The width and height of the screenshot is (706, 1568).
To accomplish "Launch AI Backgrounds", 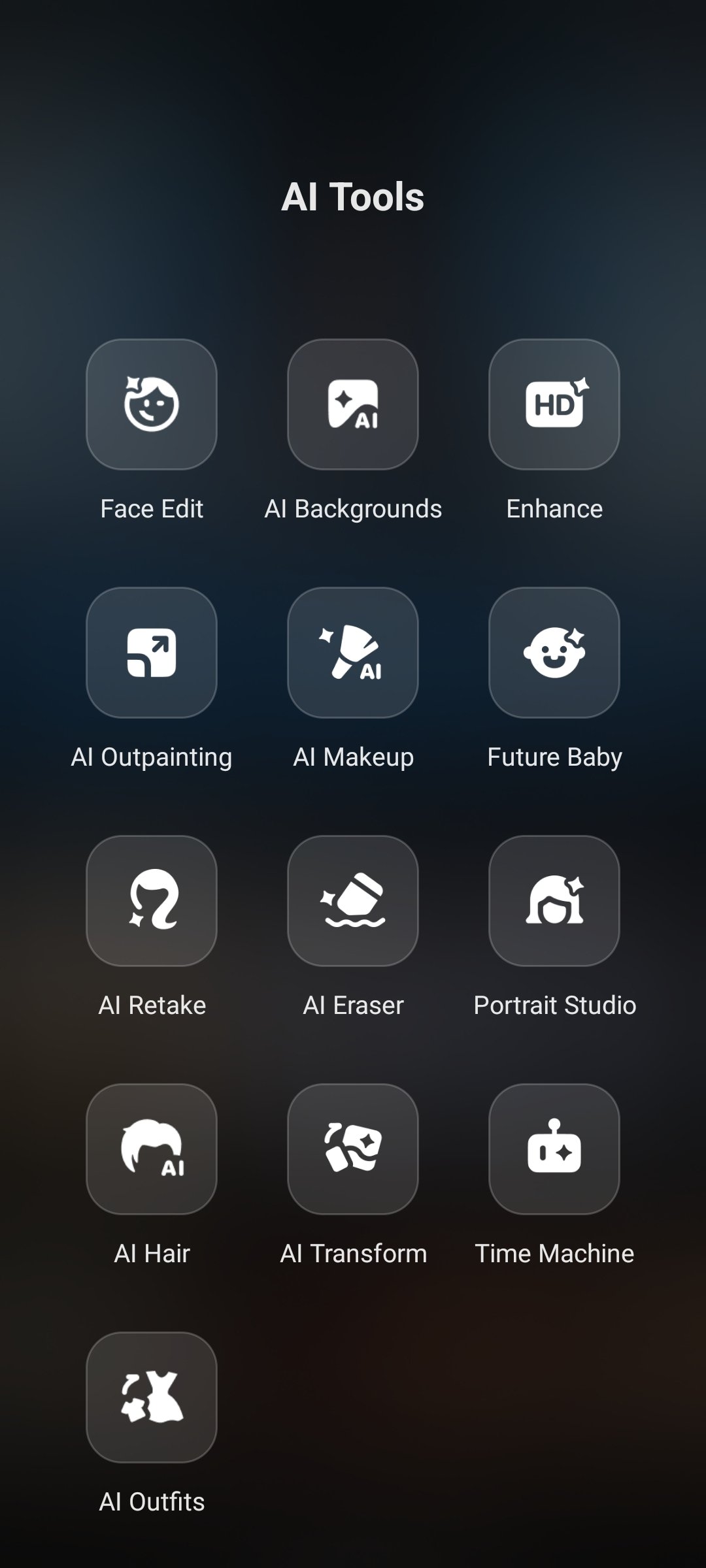I will click(x=353, y=404).
